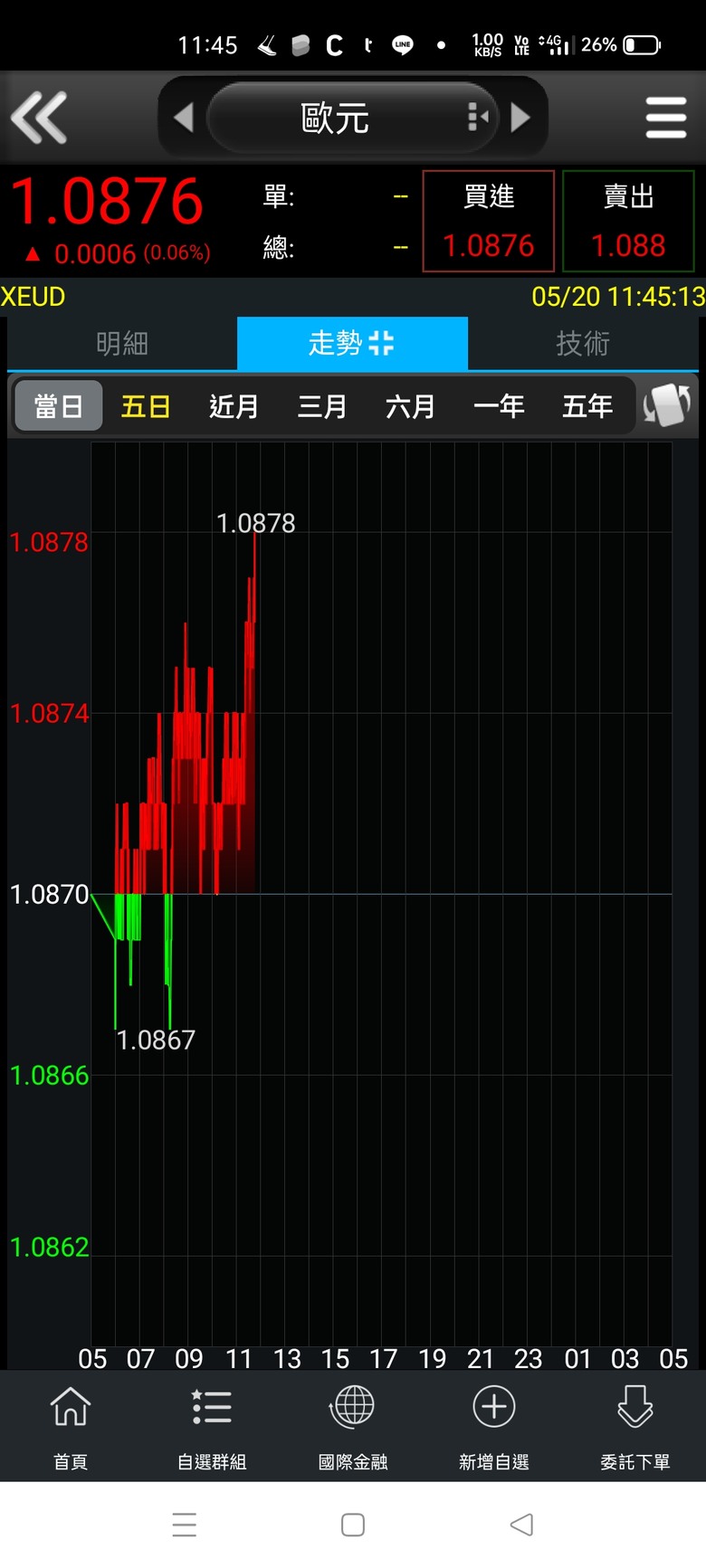Tap the 賣出 sell box

pyautogui.click(x=628, y=221)
